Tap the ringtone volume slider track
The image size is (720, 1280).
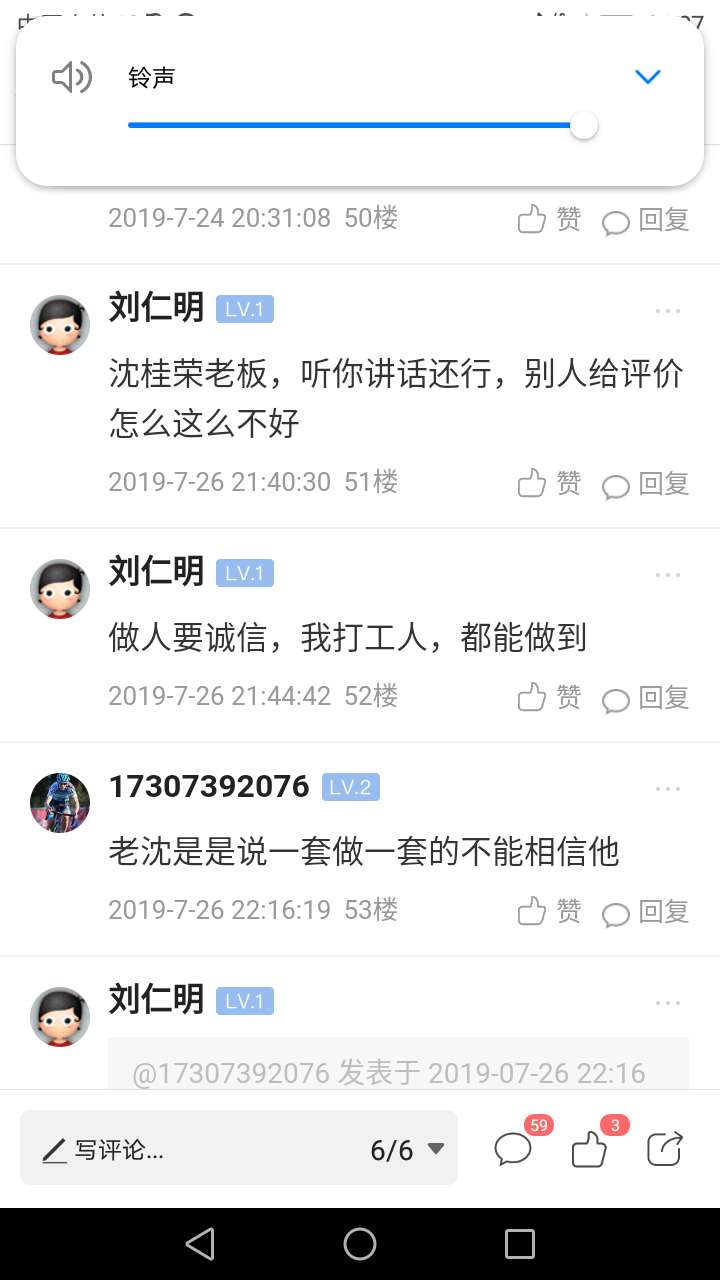[350, 126]
